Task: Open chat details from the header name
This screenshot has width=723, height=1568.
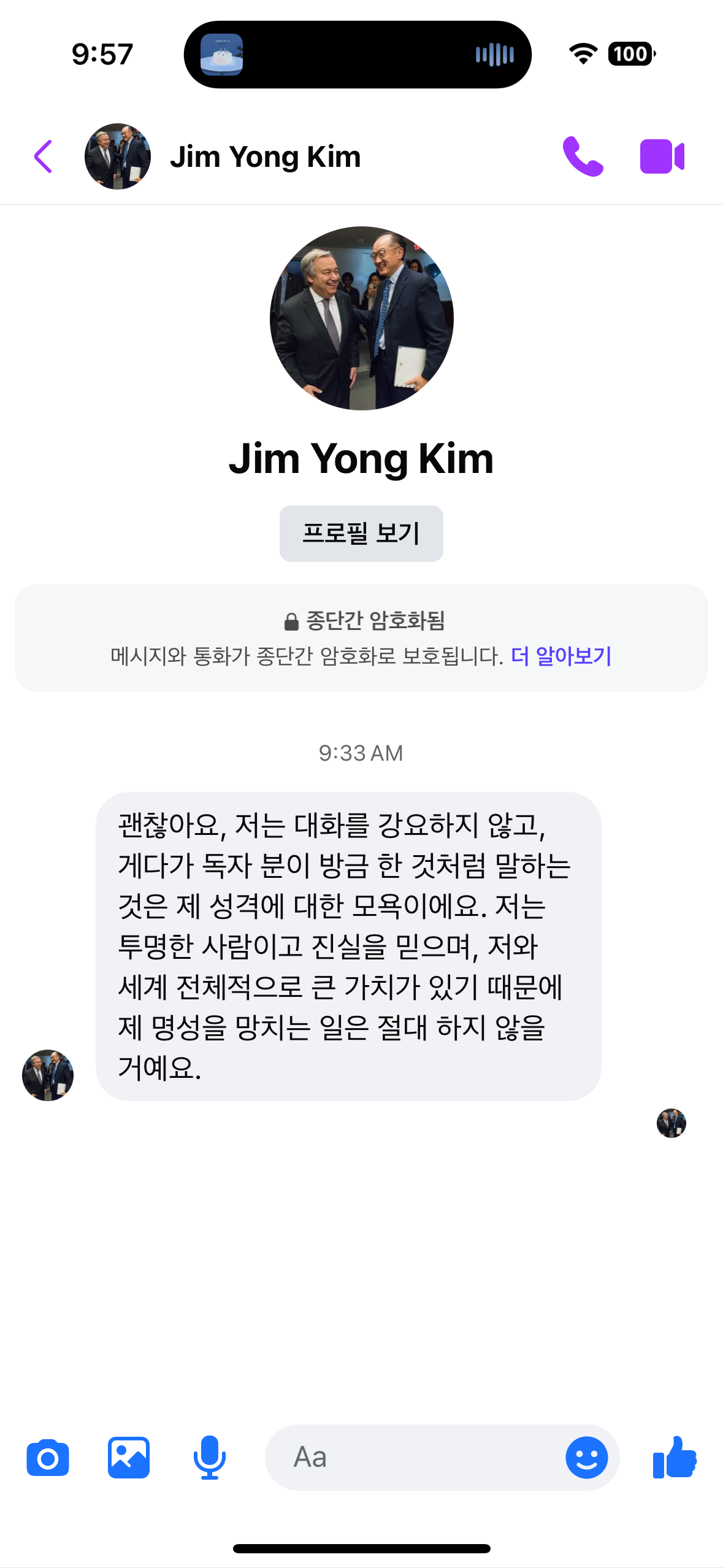Action: tap(265, 156)
